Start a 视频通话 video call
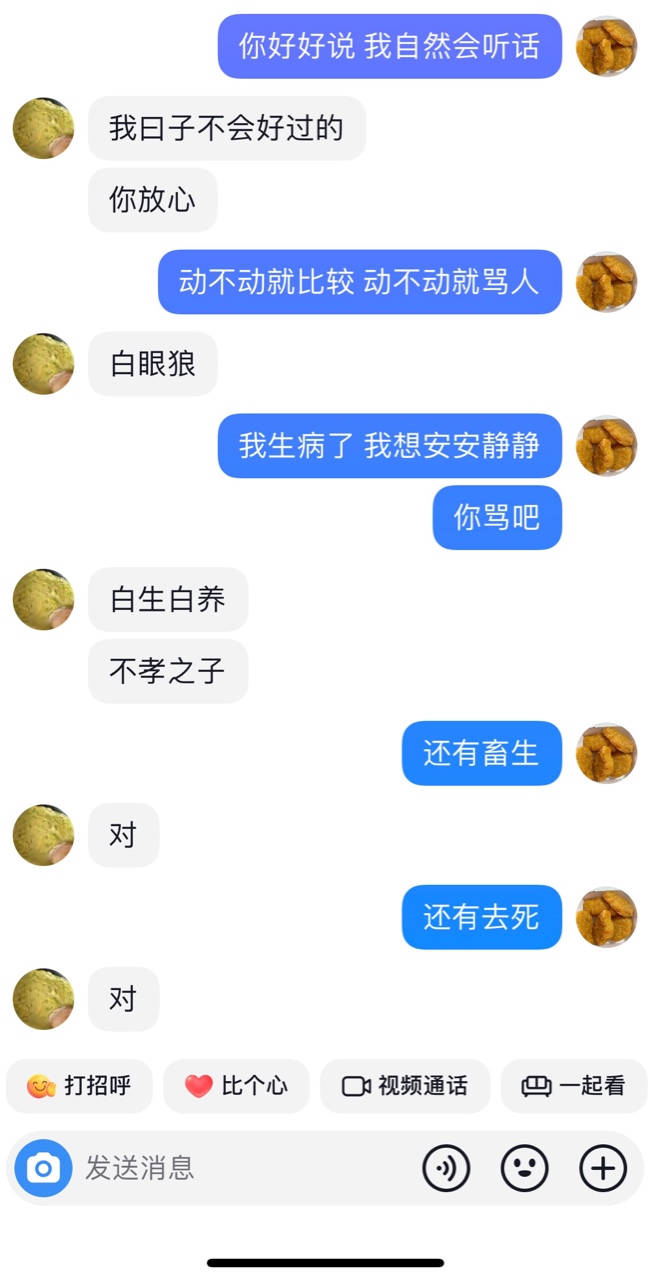This screenshot has width=659, height=1280. [405, 1086]
